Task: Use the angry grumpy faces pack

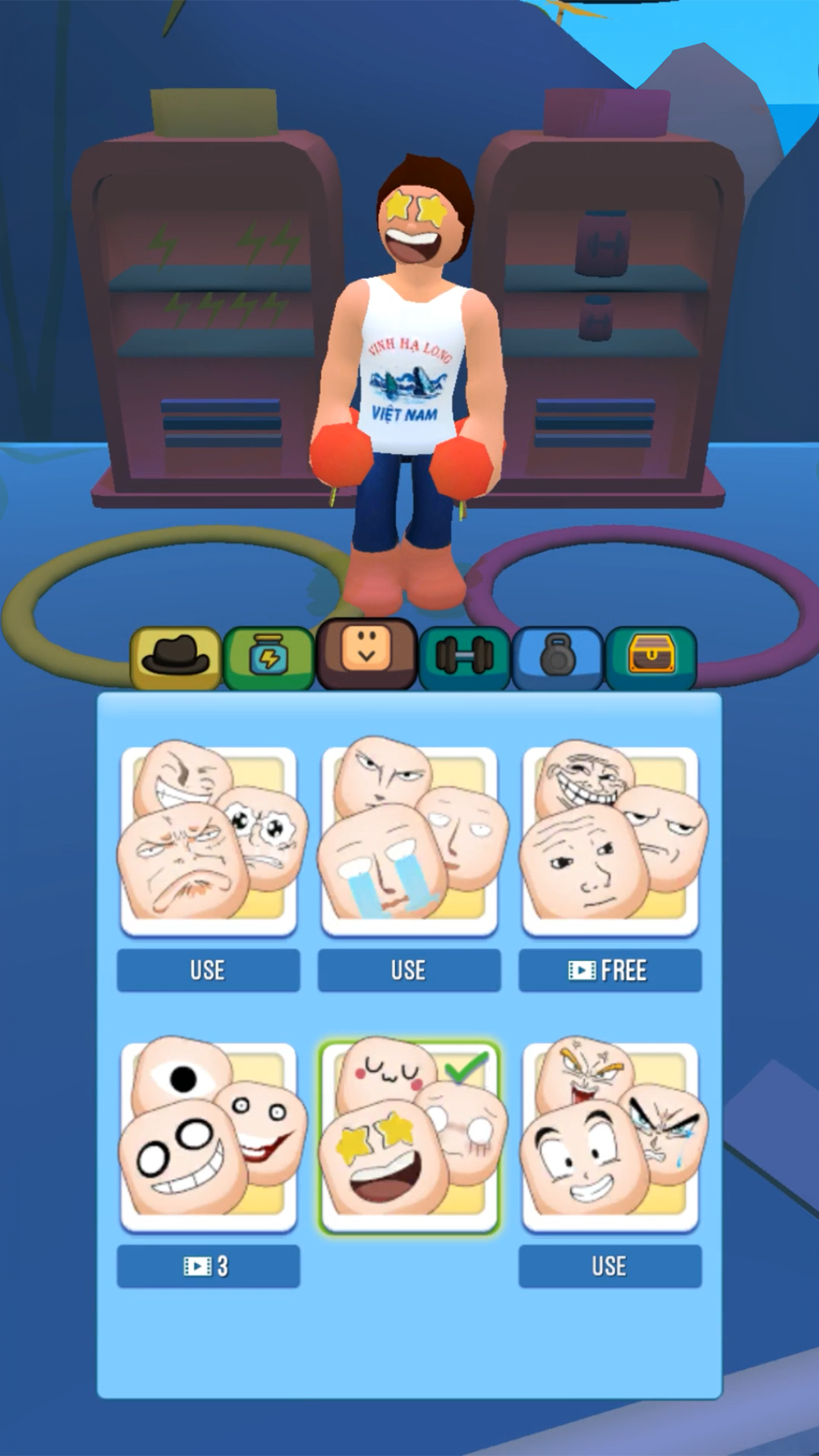Action: click(208, 970)
